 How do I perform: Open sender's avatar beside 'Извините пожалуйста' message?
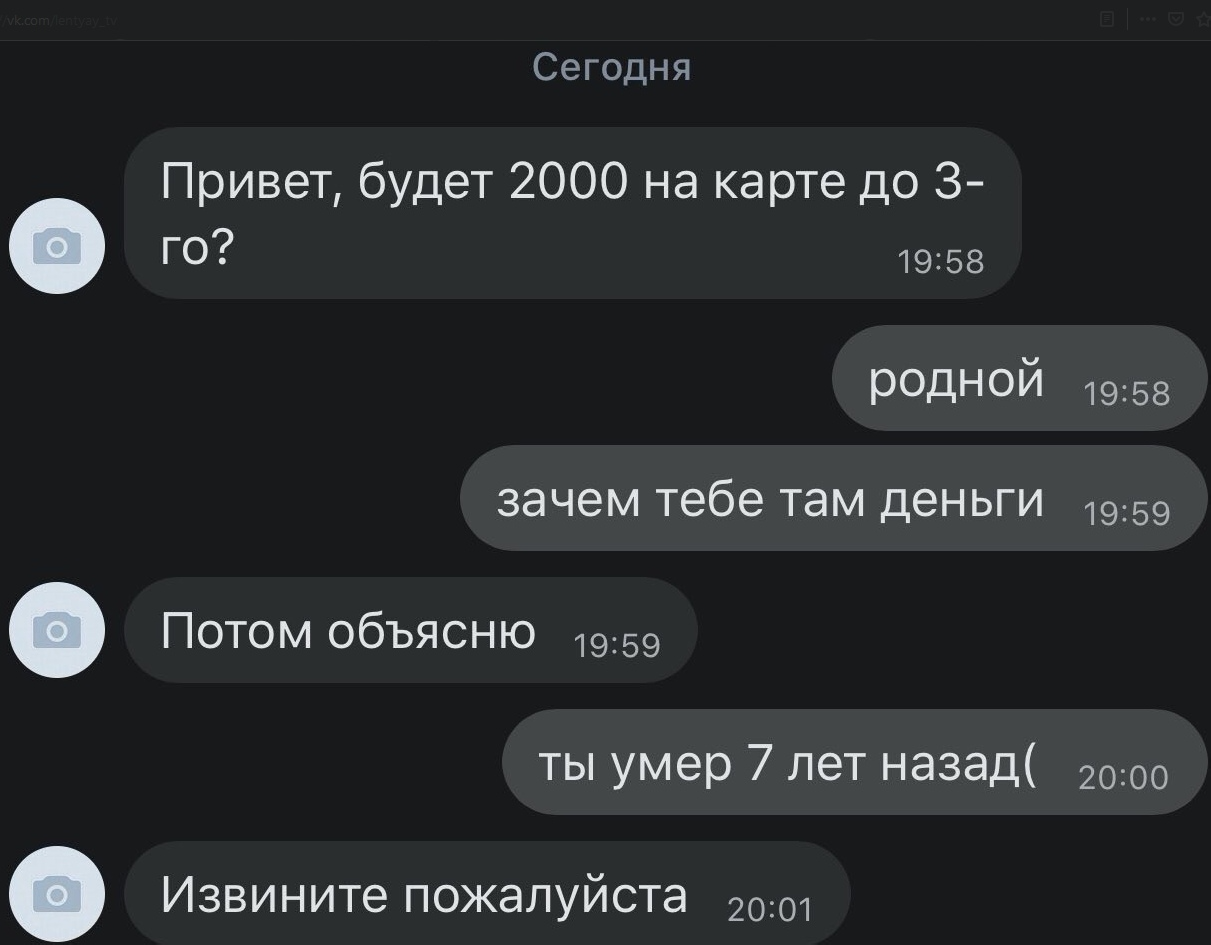point(57,893)
